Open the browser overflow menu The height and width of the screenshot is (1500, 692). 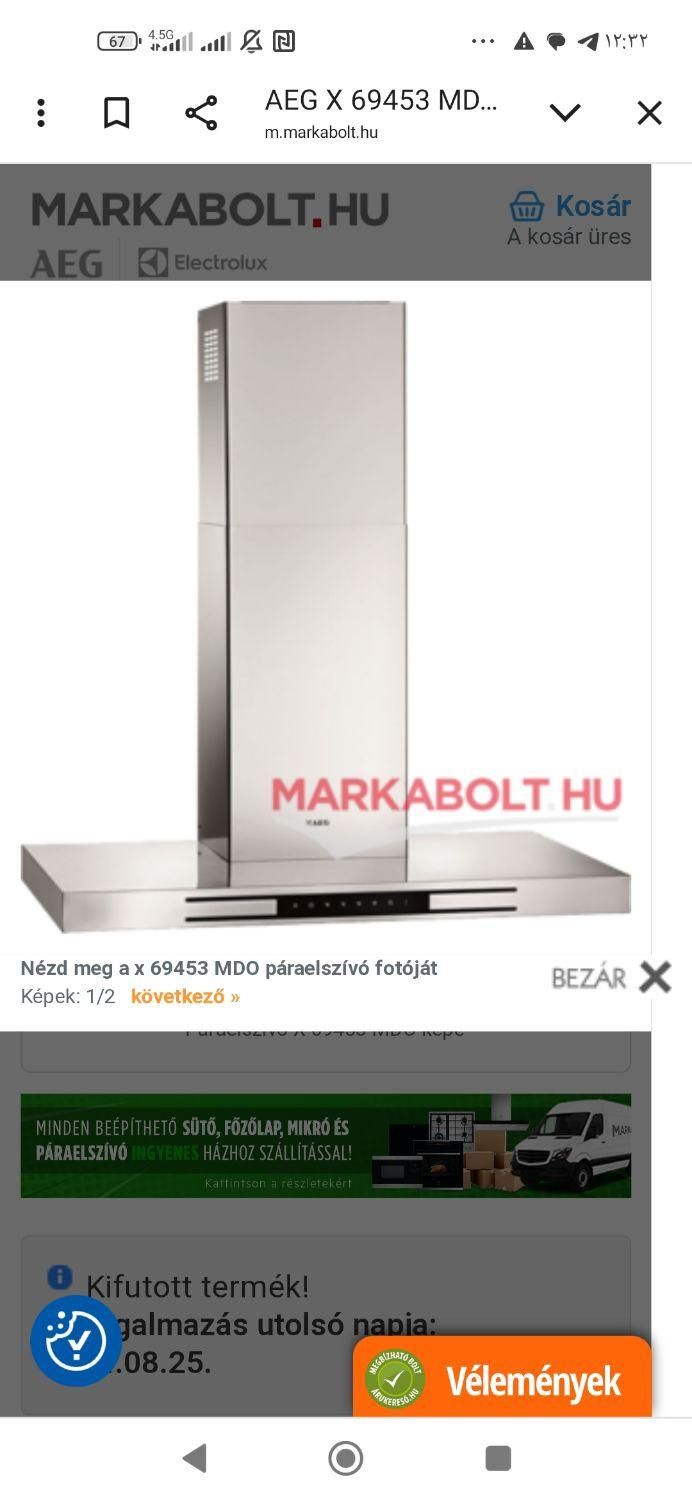[41, 113]
